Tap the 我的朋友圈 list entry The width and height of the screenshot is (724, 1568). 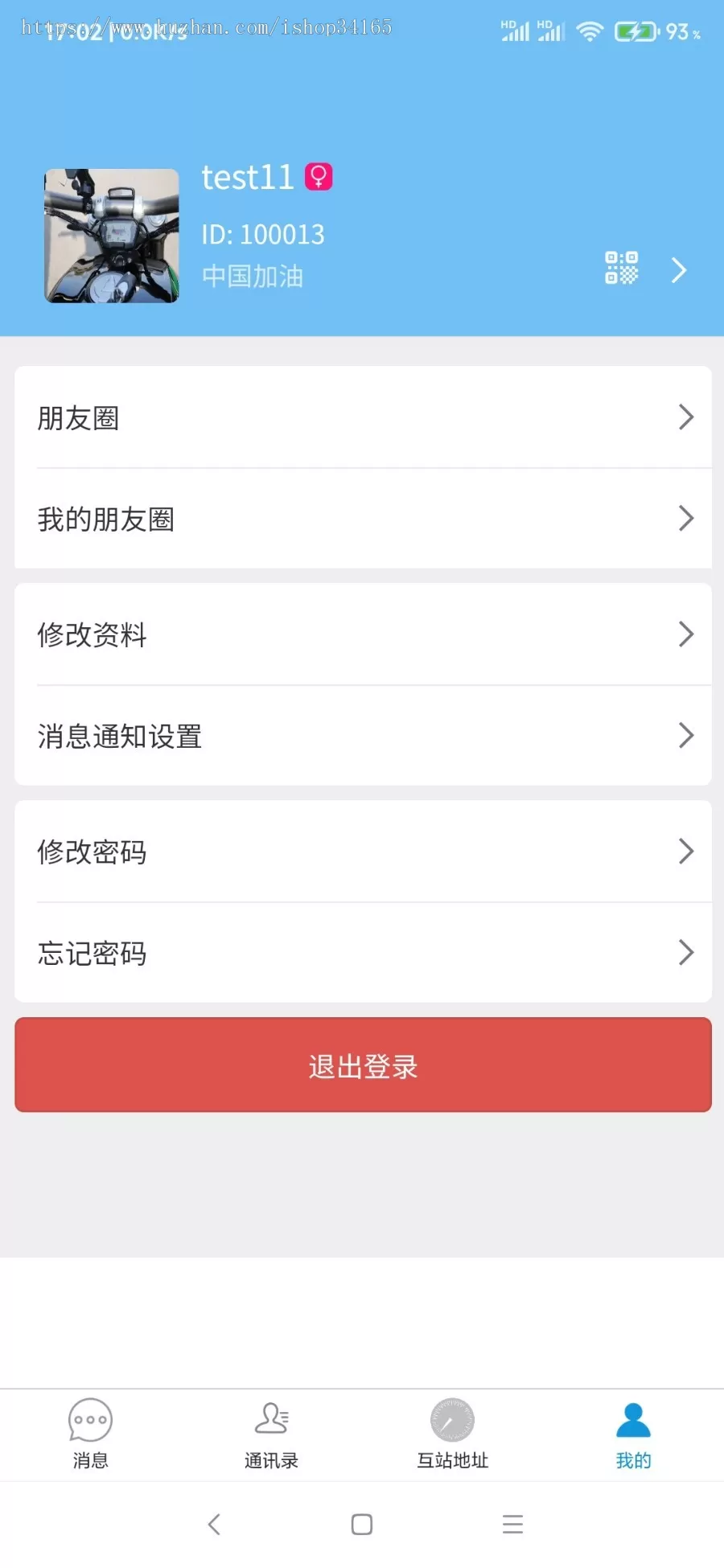tap(362, 519)
